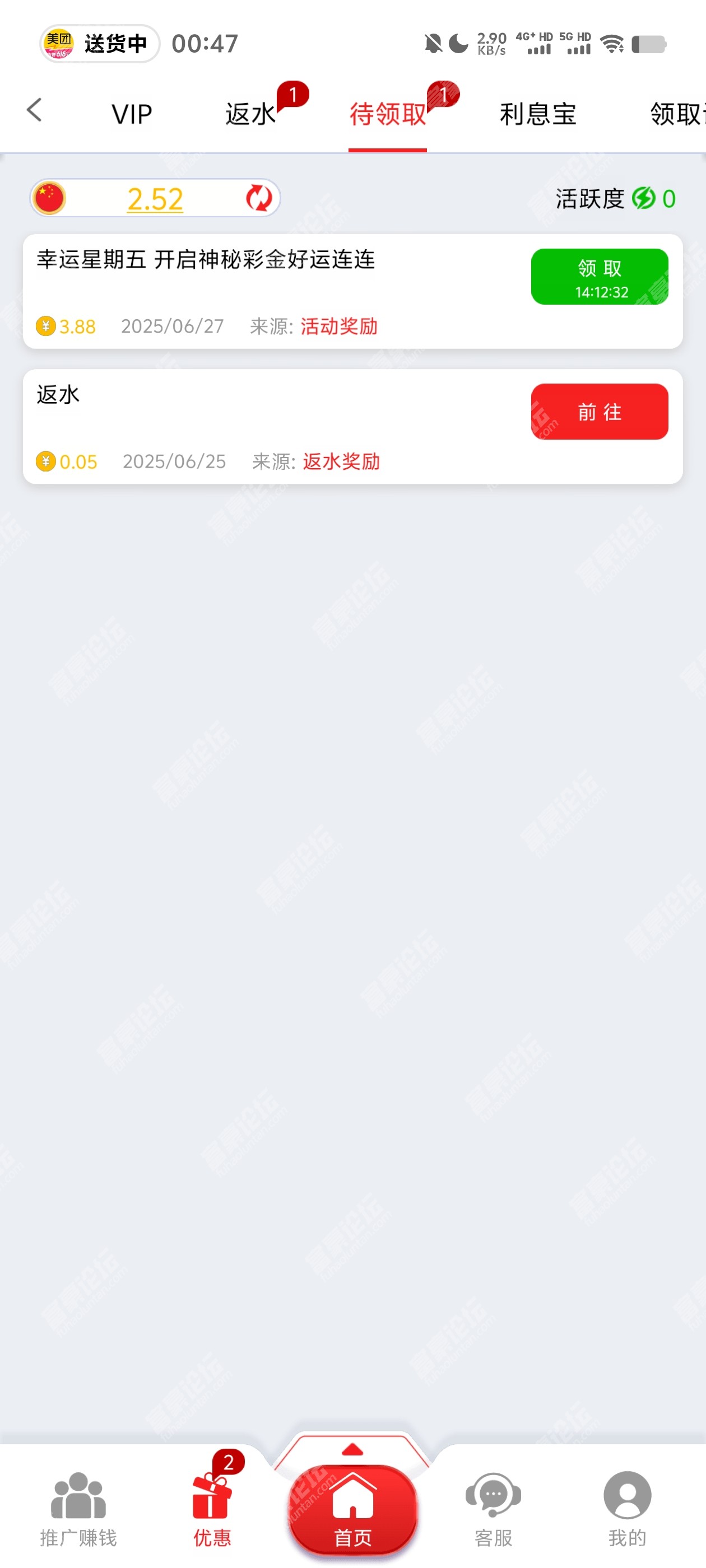
Task: Tap 前往 on the 返水 reward card
Action: (600, 412)
